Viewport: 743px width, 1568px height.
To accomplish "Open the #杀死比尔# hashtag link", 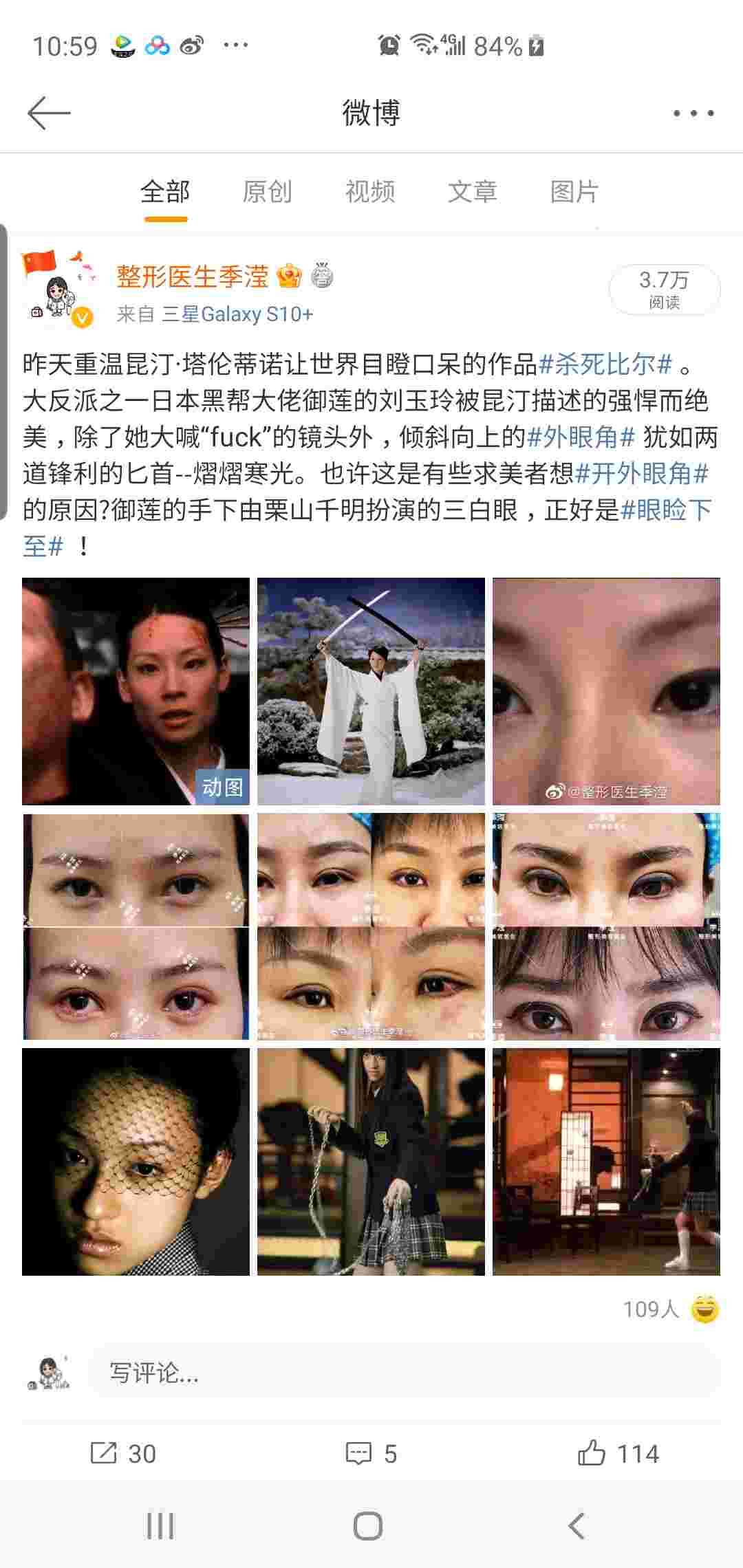I will click(x=605, y=364).
